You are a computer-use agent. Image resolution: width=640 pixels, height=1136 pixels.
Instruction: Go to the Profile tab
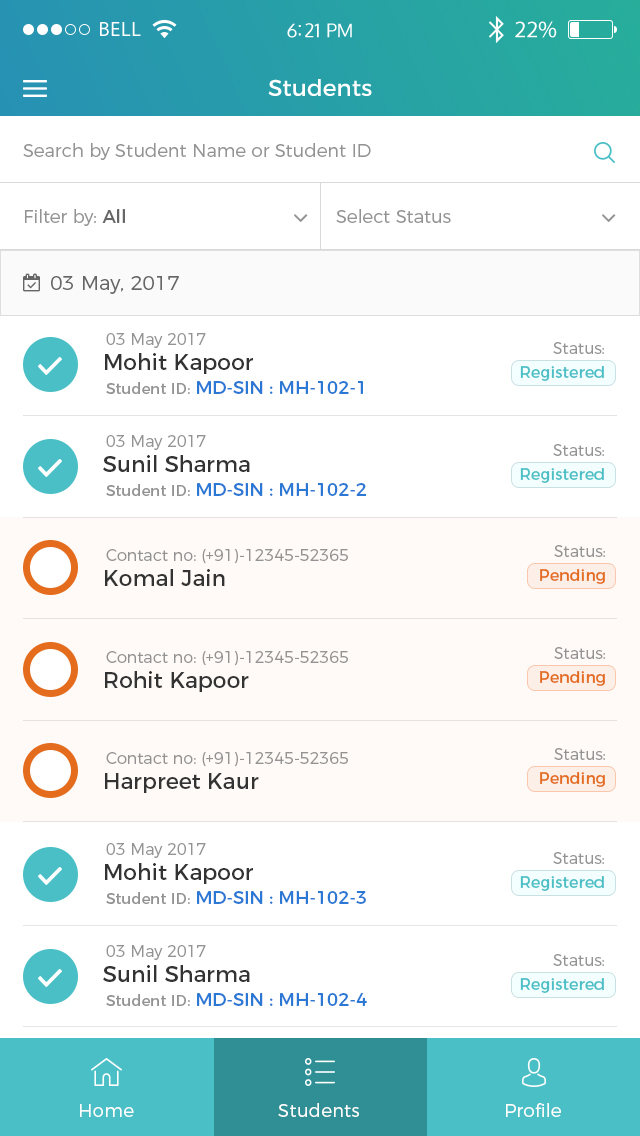coord(533,1087)
